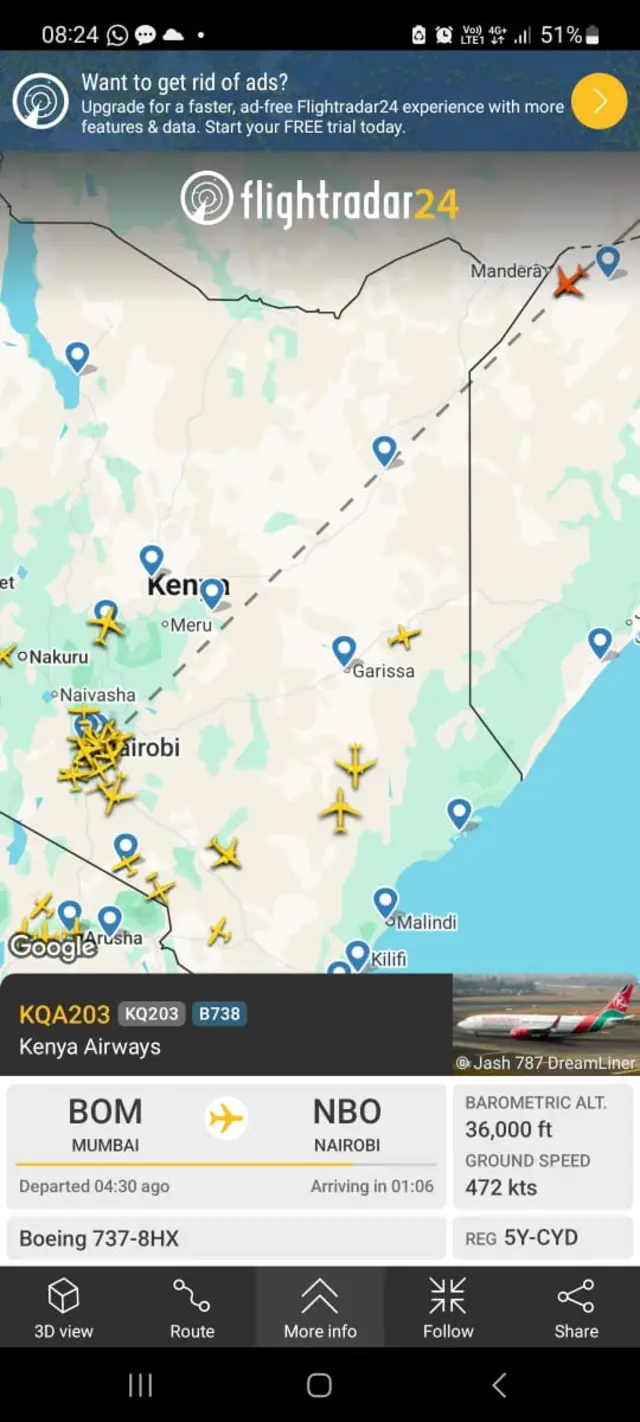Screen dimensions: 640x1422
Task: Open the 3D view
Action: [64, 1307]
